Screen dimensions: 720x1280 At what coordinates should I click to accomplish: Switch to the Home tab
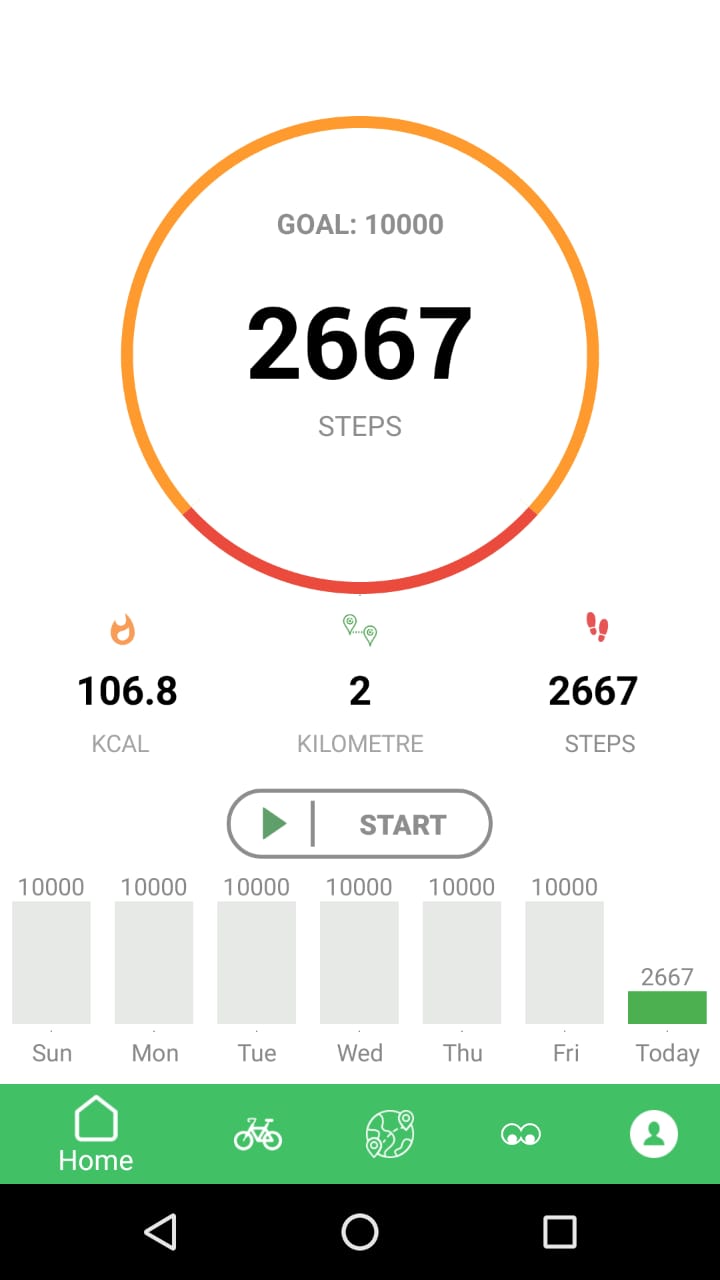pos(96,1134)
